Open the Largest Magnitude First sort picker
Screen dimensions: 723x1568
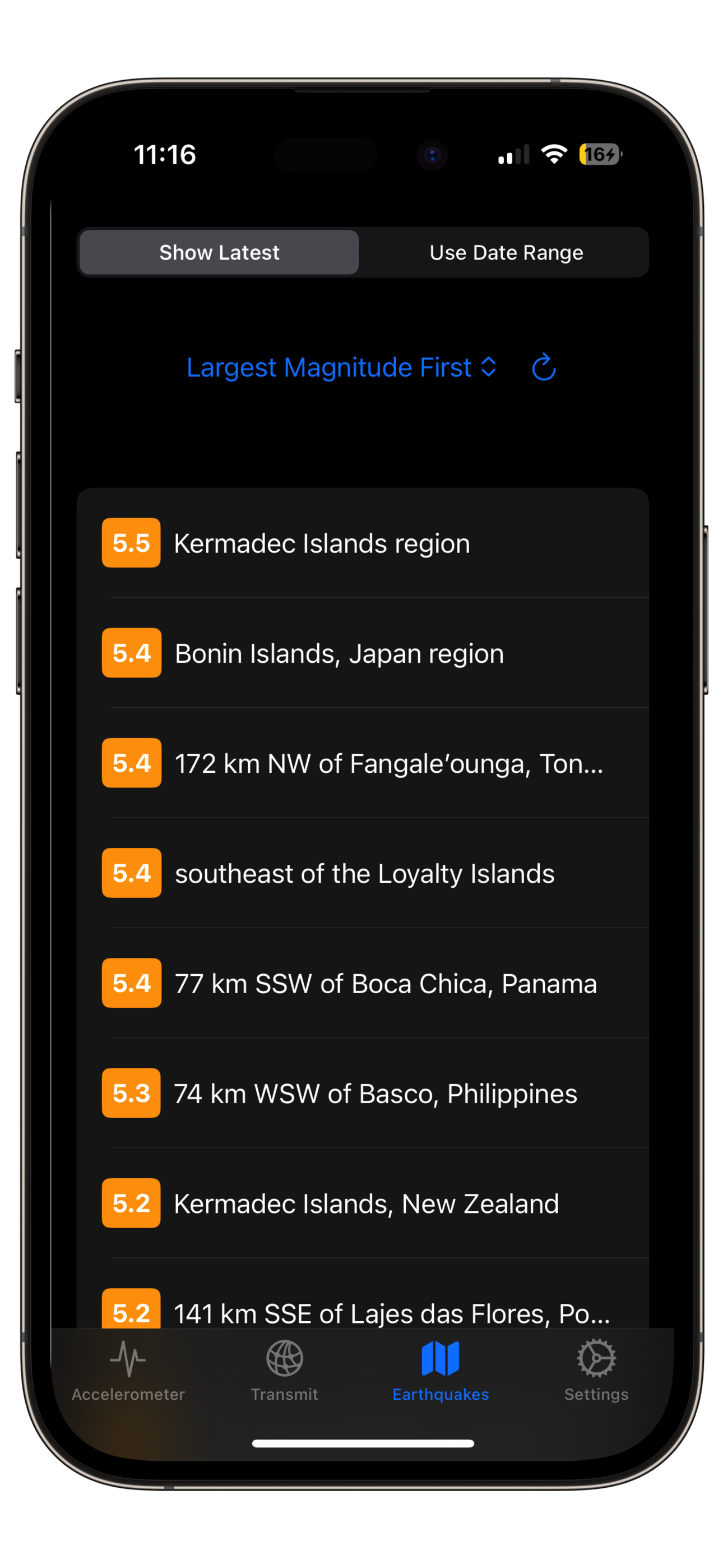341,368
